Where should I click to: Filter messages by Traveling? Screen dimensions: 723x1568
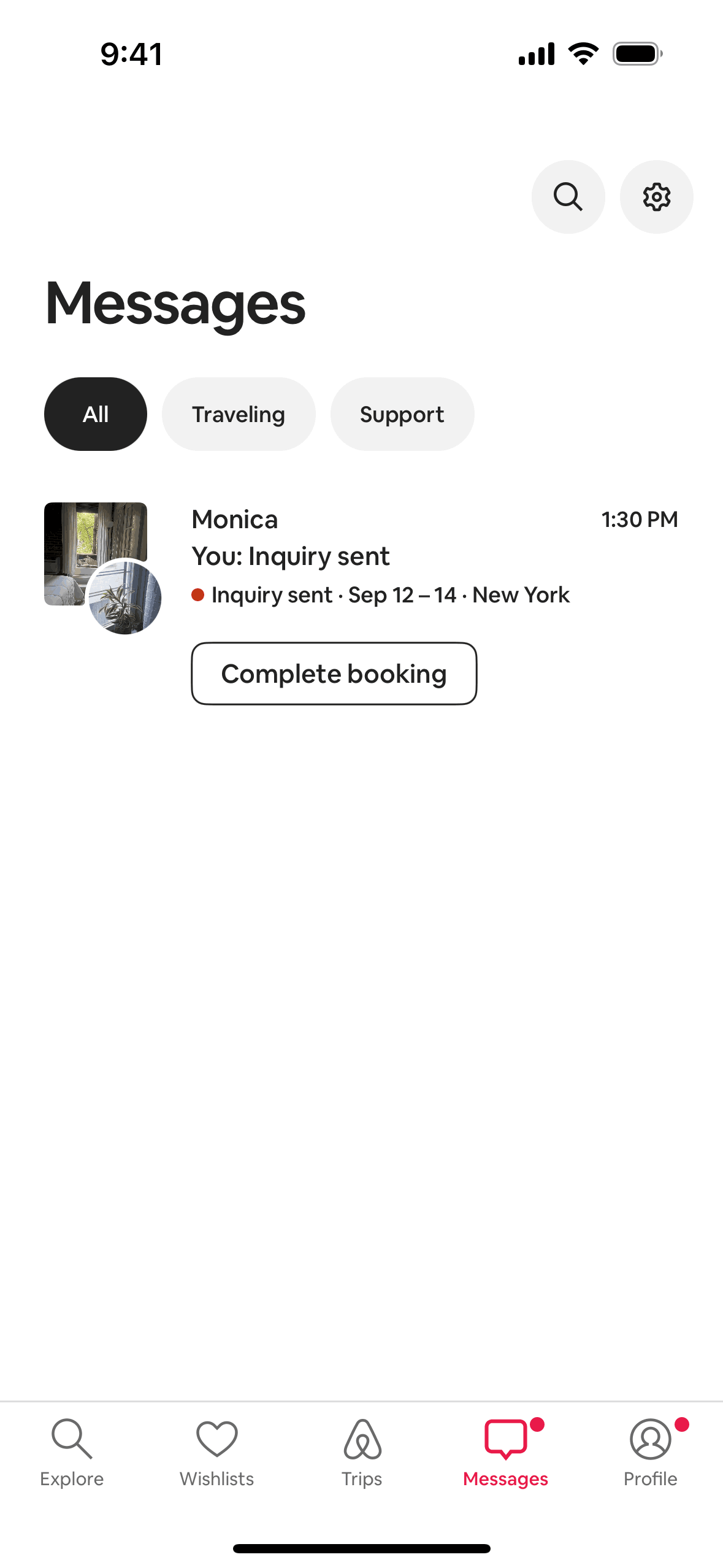(238, 413)
